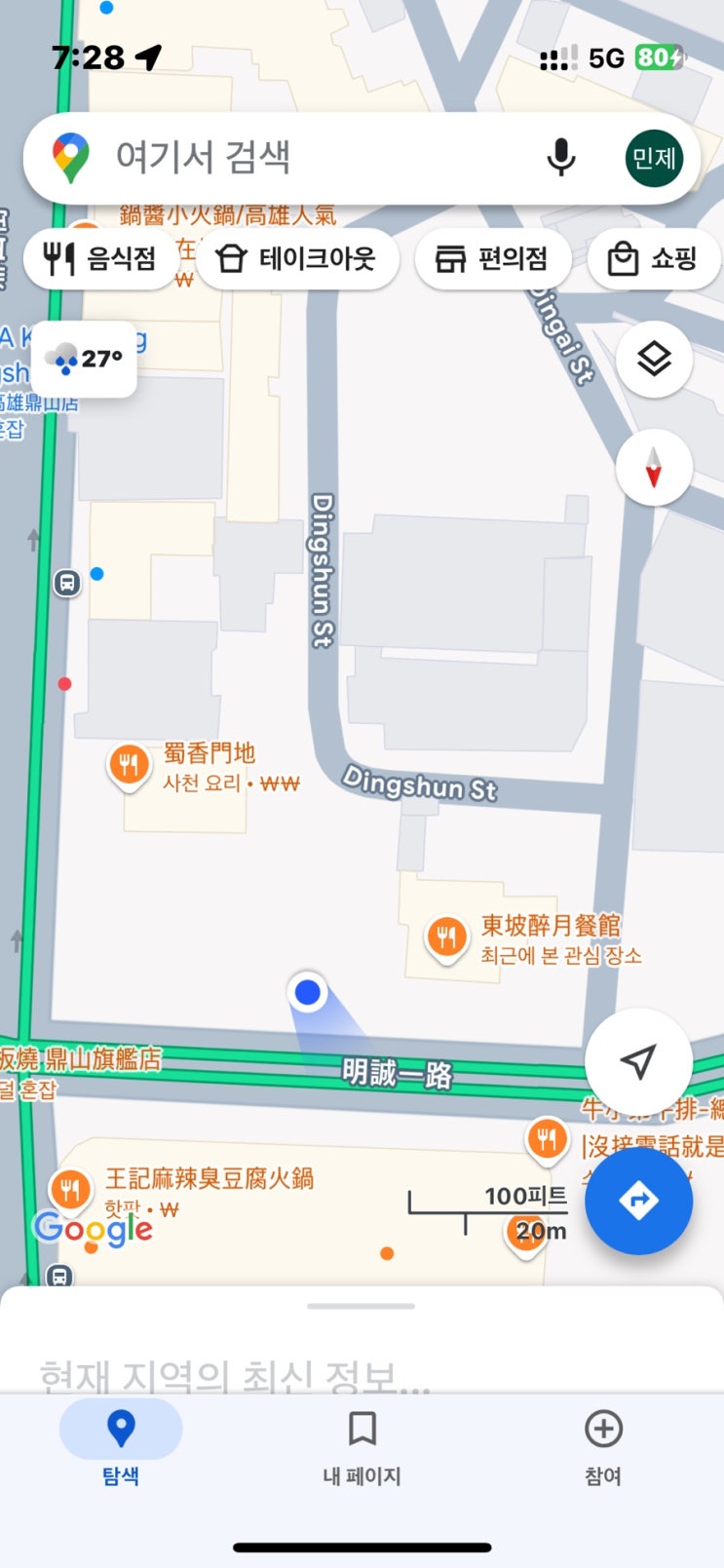Open directions with the blue button
This screenshot has width=724, height=1568.
(638, 1201)
